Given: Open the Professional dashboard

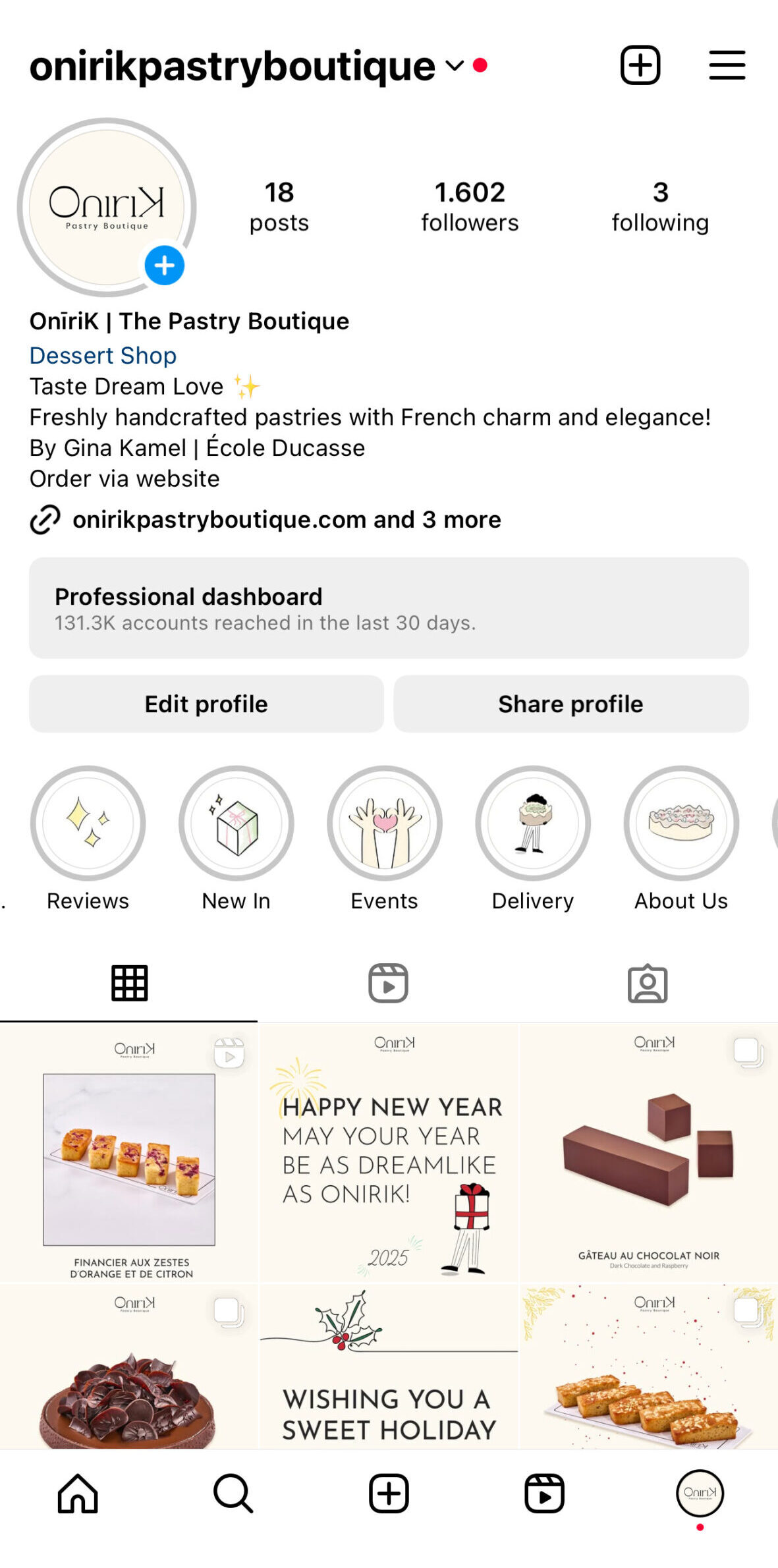Looking at the screenshot, I should click(x=389, y=607).
